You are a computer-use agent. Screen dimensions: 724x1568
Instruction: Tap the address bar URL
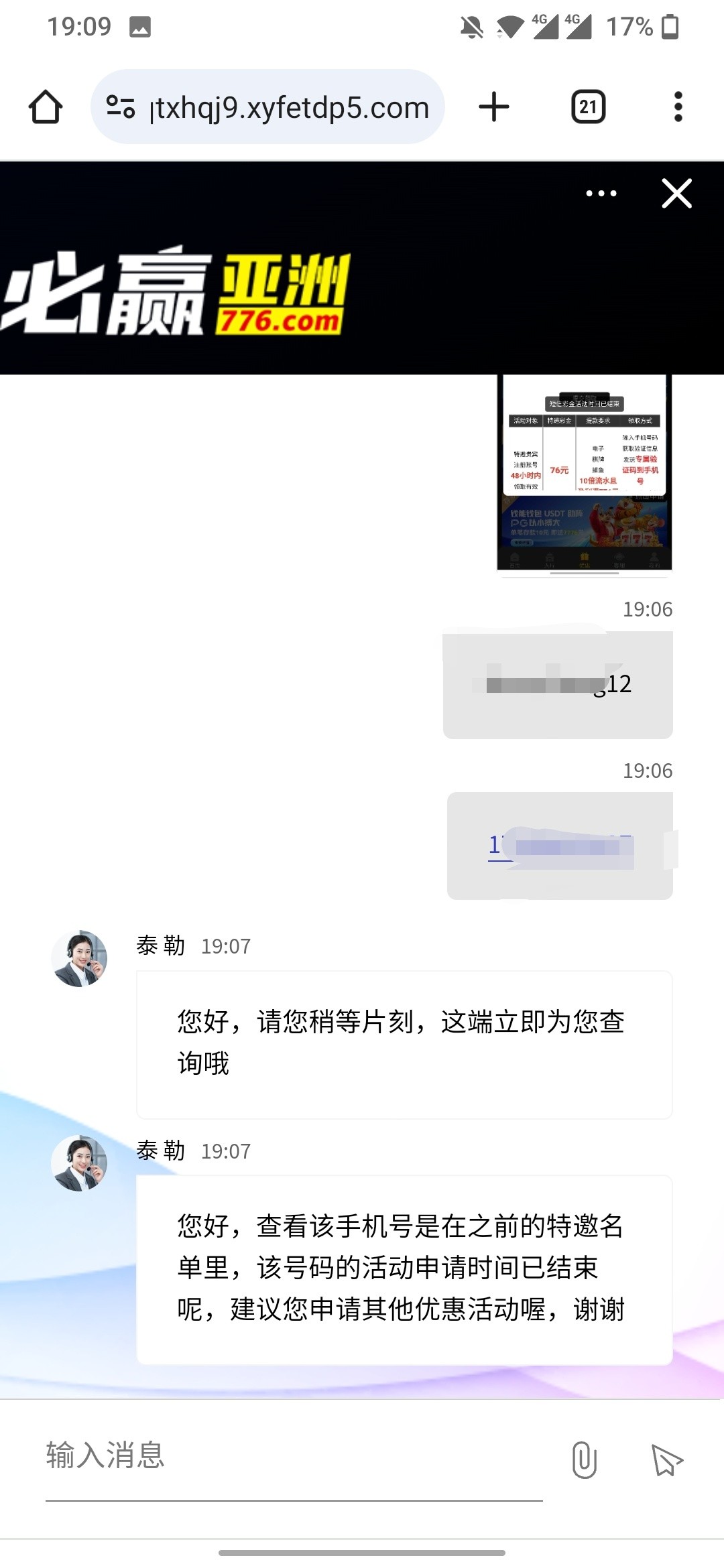[x=288, y=107]
